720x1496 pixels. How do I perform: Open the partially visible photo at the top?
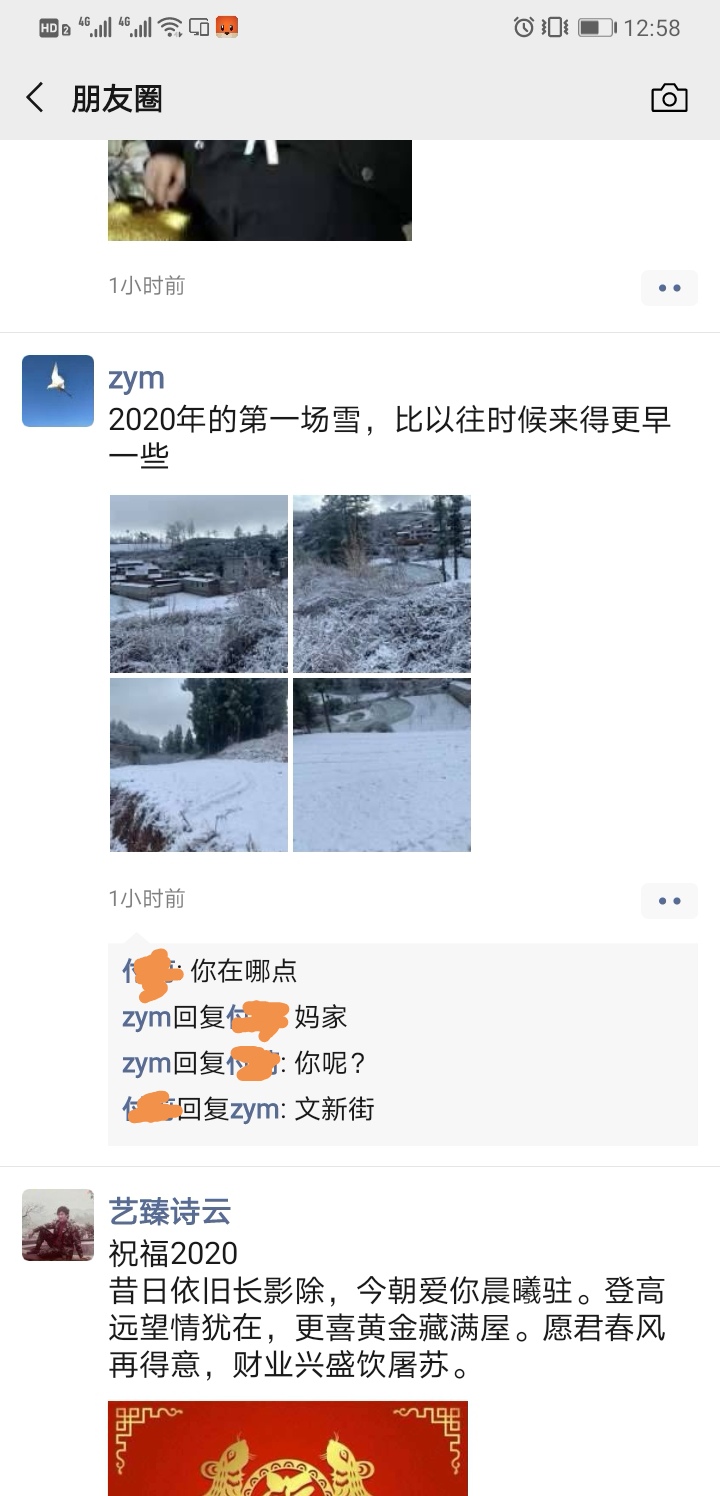(x=260, y=190)
